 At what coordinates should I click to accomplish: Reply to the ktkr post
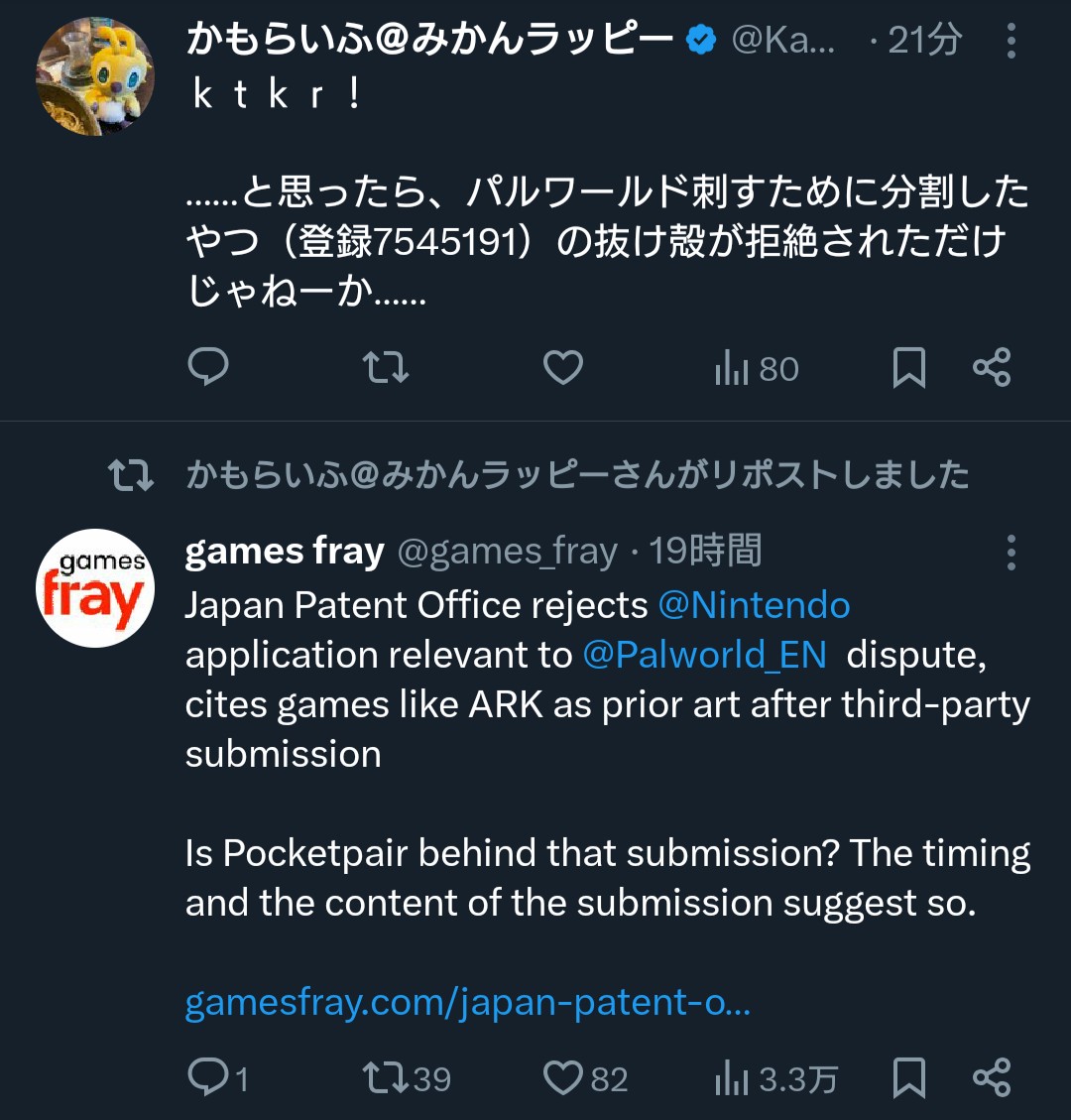point(208,368)
